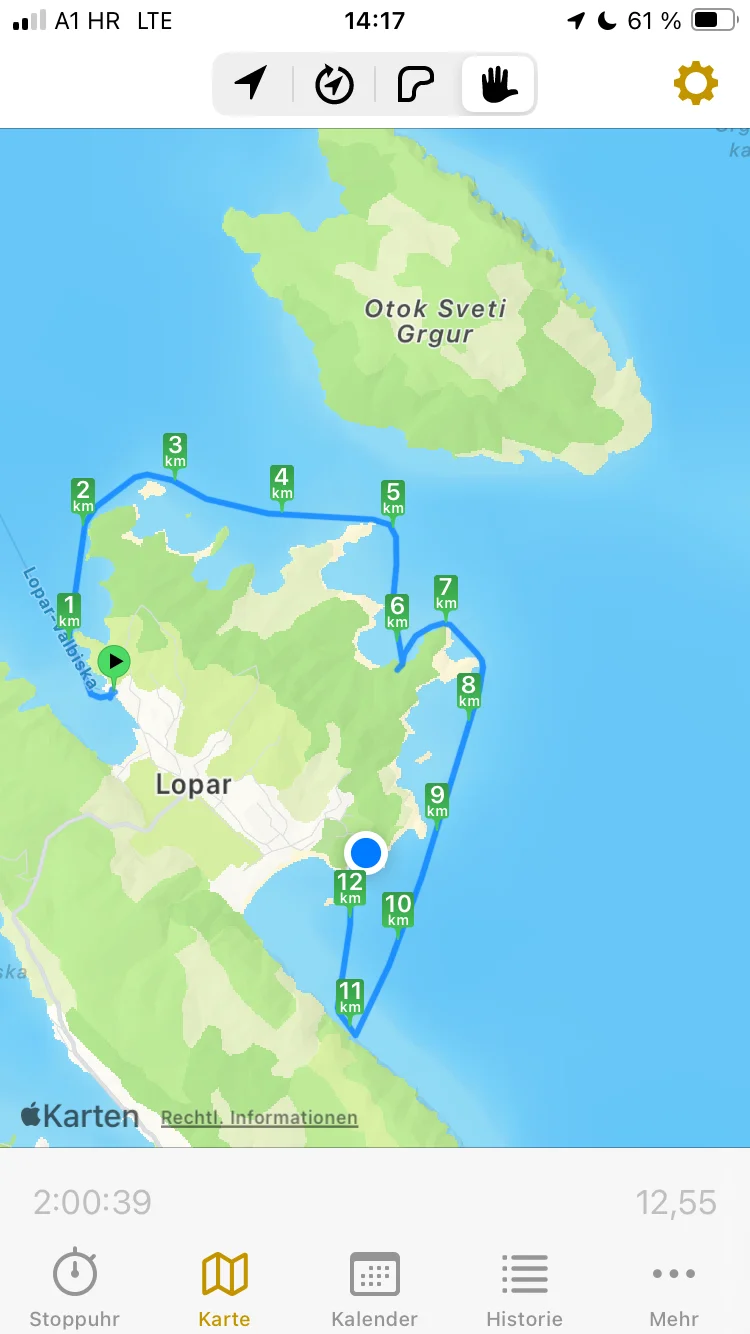This screenshot has height=1334, width=750.
Task: Switch to the Karte tab
Action: pyautogui.click(x=224, y=1288)
